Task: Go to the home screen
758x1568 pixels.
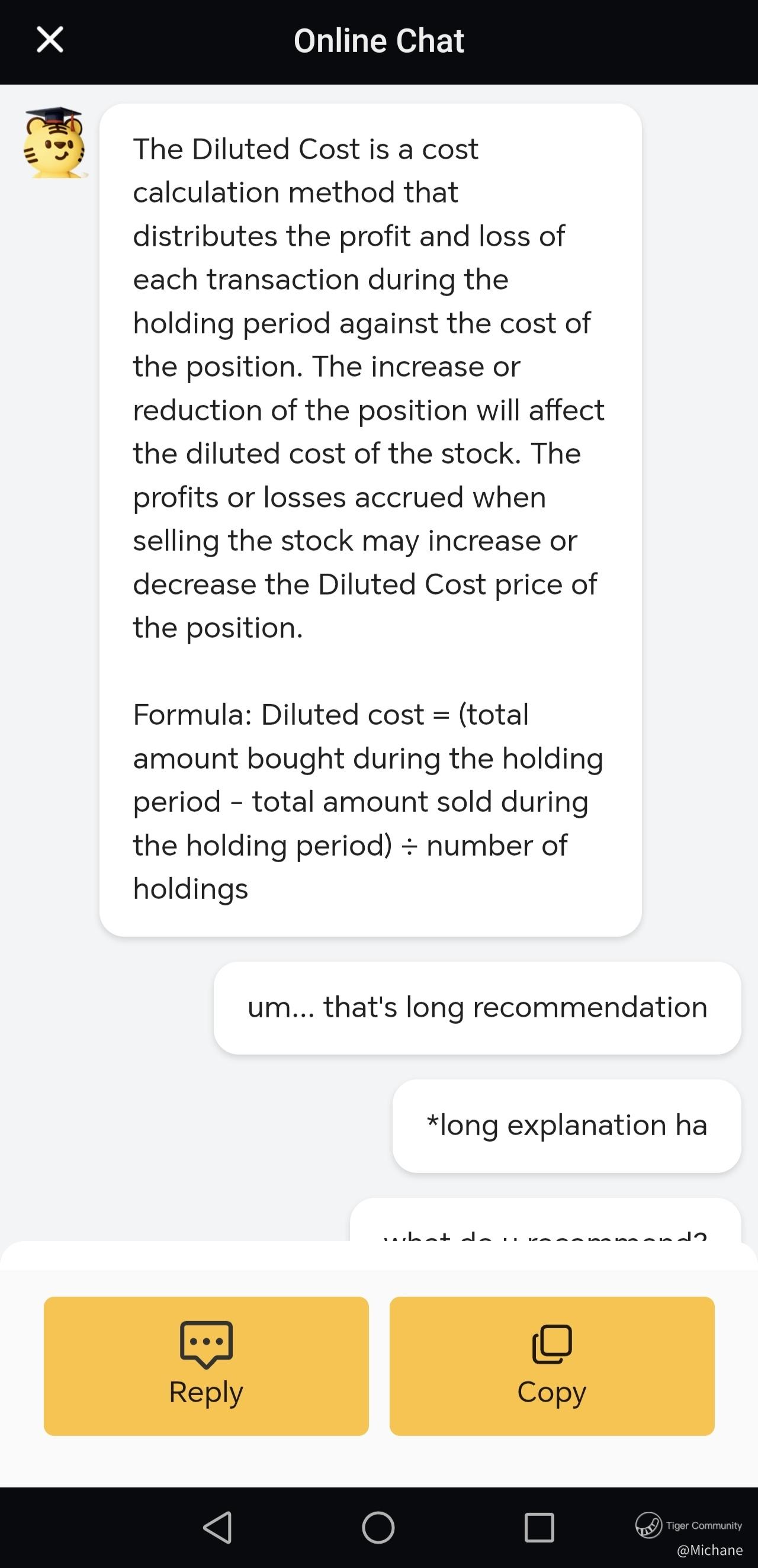Action: 378,1527
